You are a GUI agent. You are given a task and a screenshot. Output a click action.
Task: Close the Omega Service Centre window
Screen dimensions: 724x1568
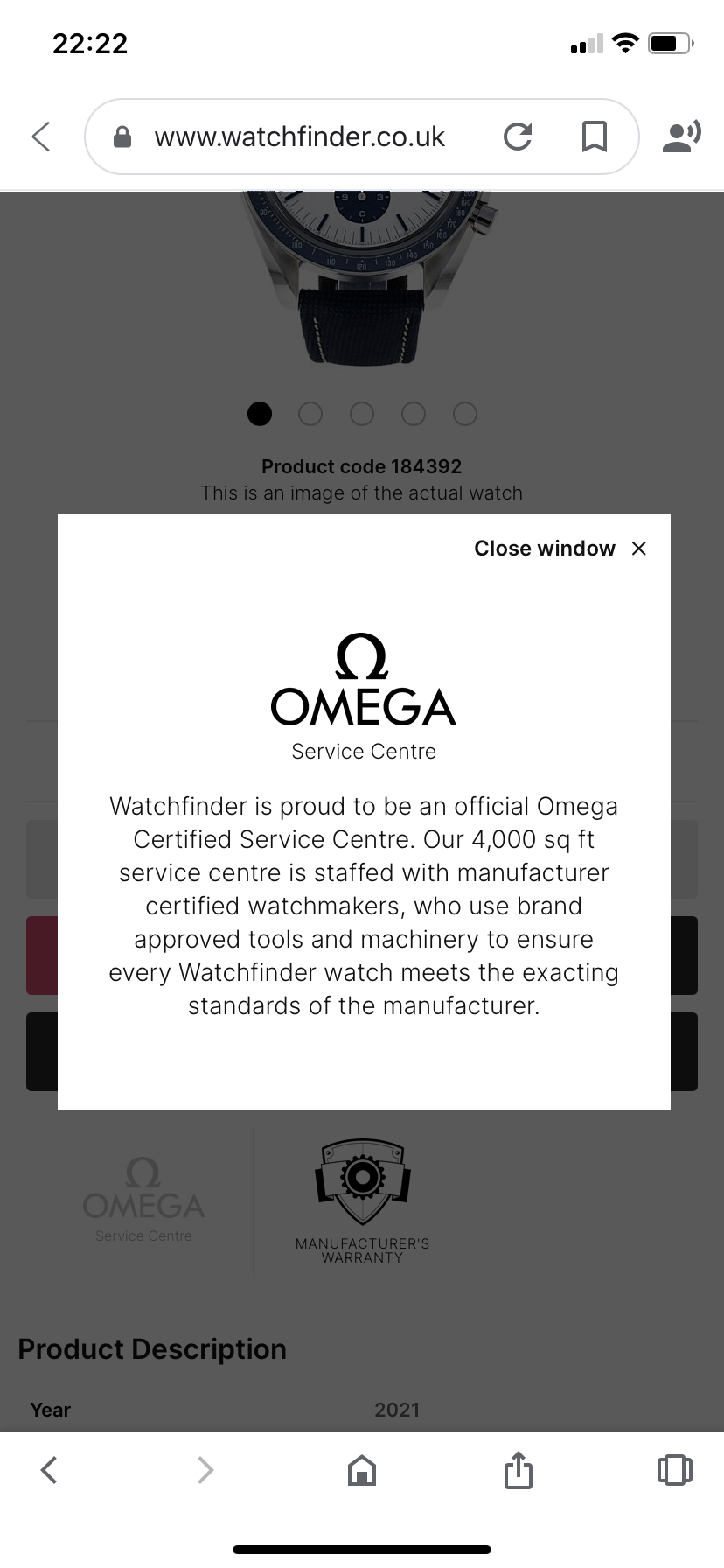pos(638,549)
